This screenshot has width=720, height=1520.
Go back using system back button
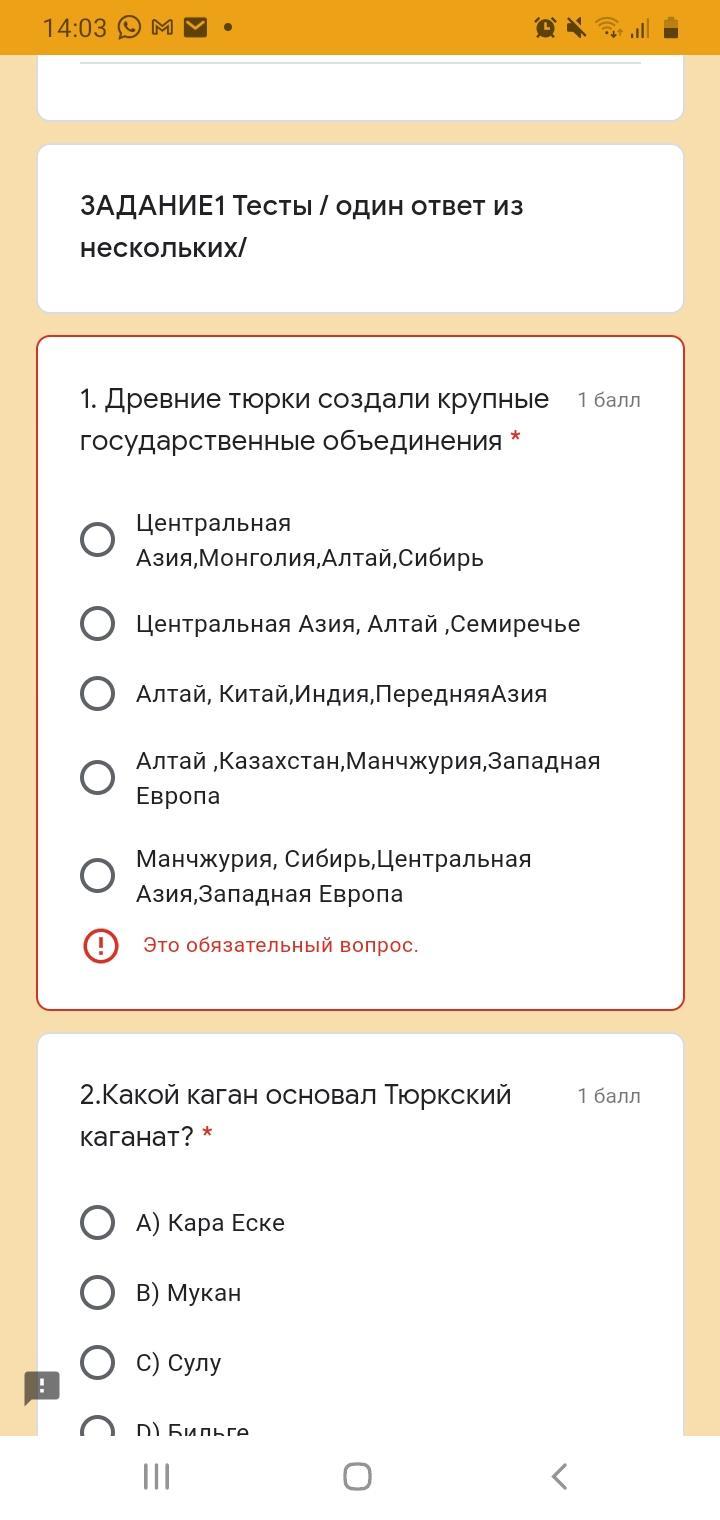(x=560, y=1476)
